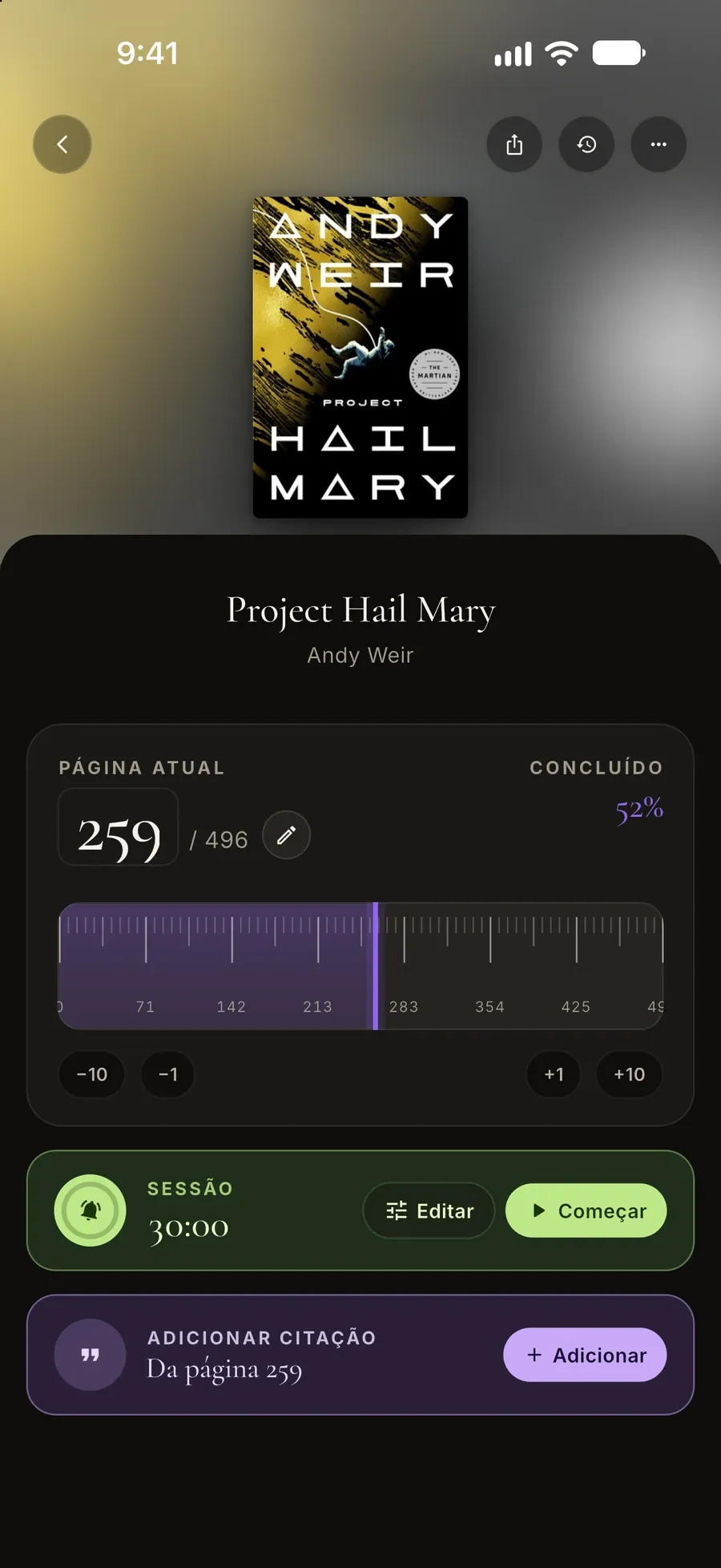This screenshot has height=1568, width=721.
Task: Add a quote with Adicionar
Action: coord(585,1355)
